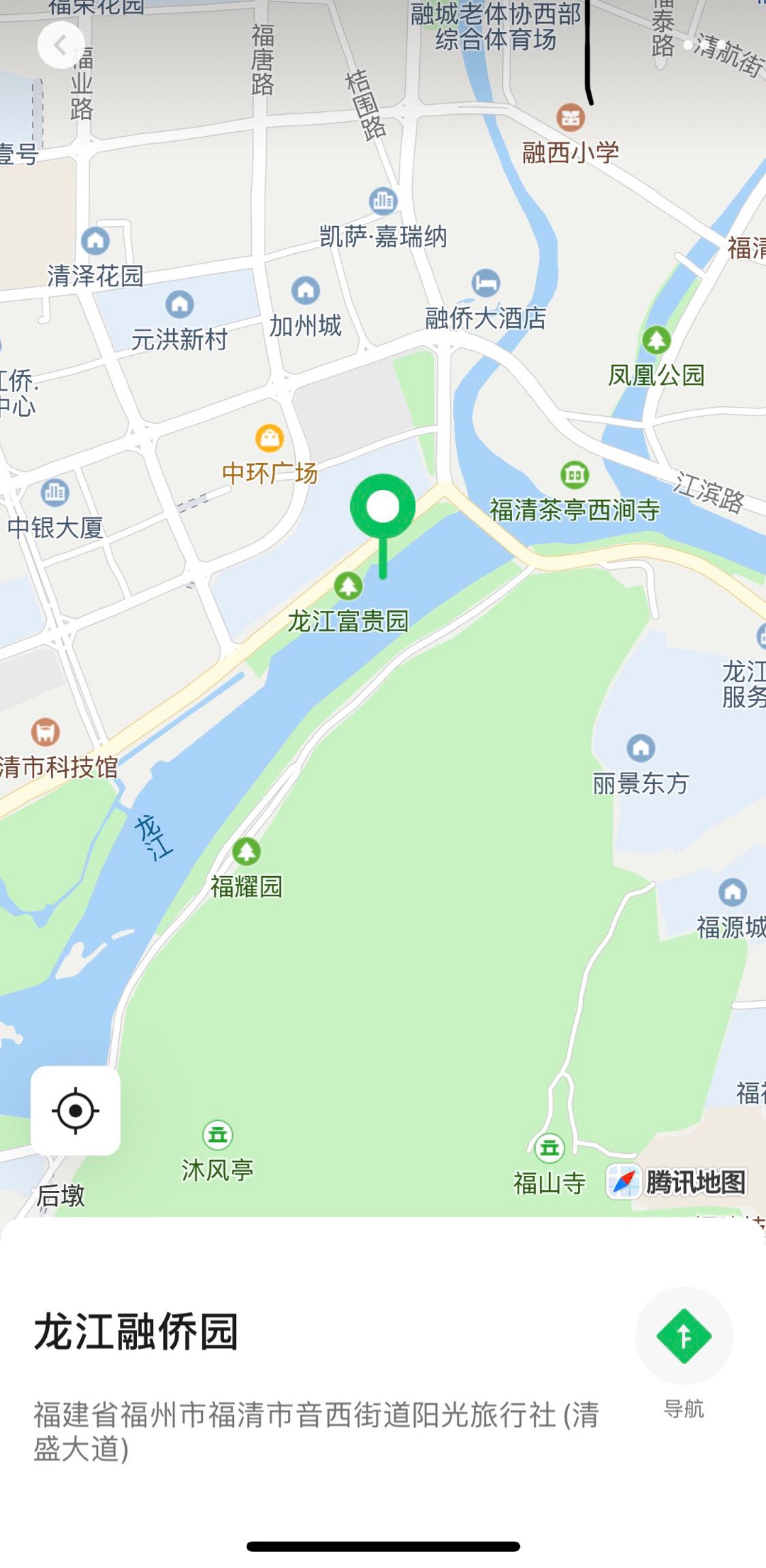Select 丽景东方 residence marker
Image resolution: width=766 pixels, height=1568 pixels.
pos(640,748)
